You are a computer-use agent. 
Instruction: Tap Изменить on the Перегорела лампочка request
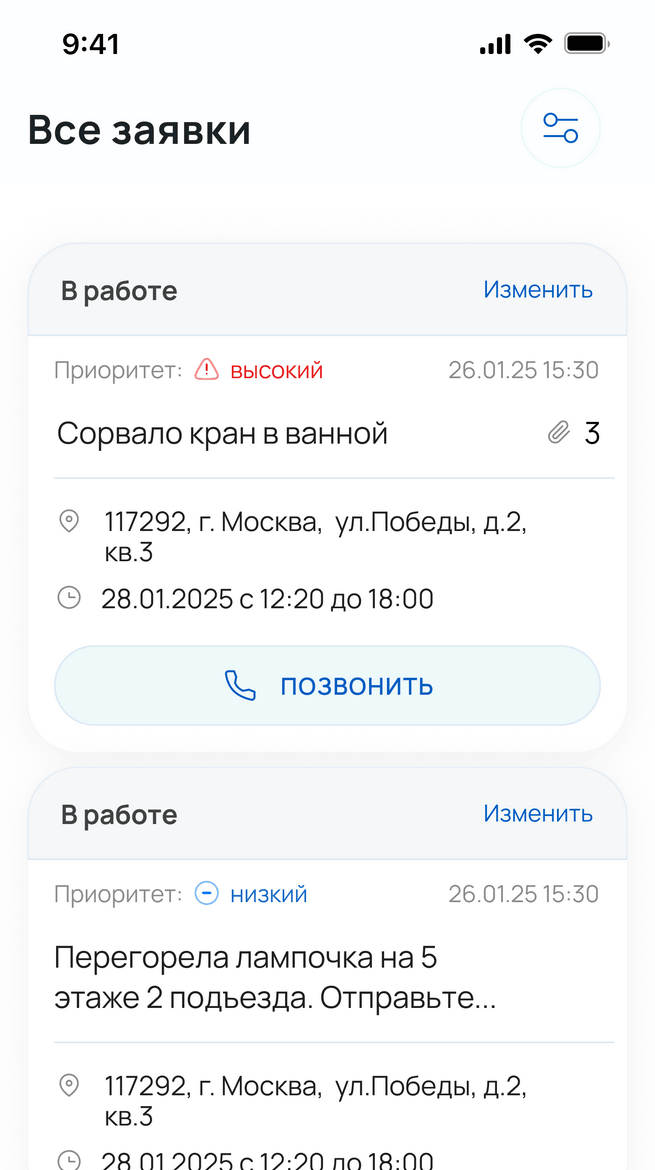538,814
